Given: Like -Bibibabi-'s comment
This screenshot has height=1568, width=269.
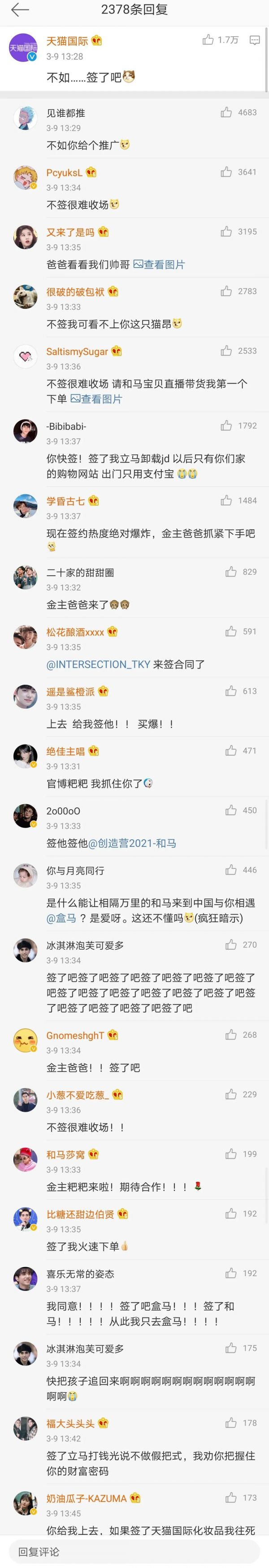Looking at the screenshot, I should 226,426.
